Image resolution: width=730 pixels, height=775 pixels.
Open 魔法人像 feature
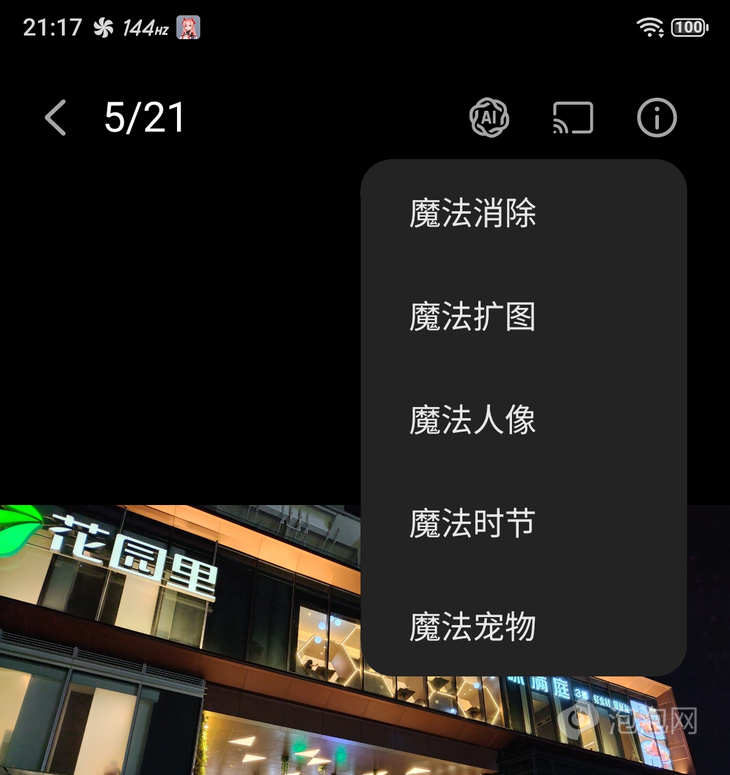(473, 420)
